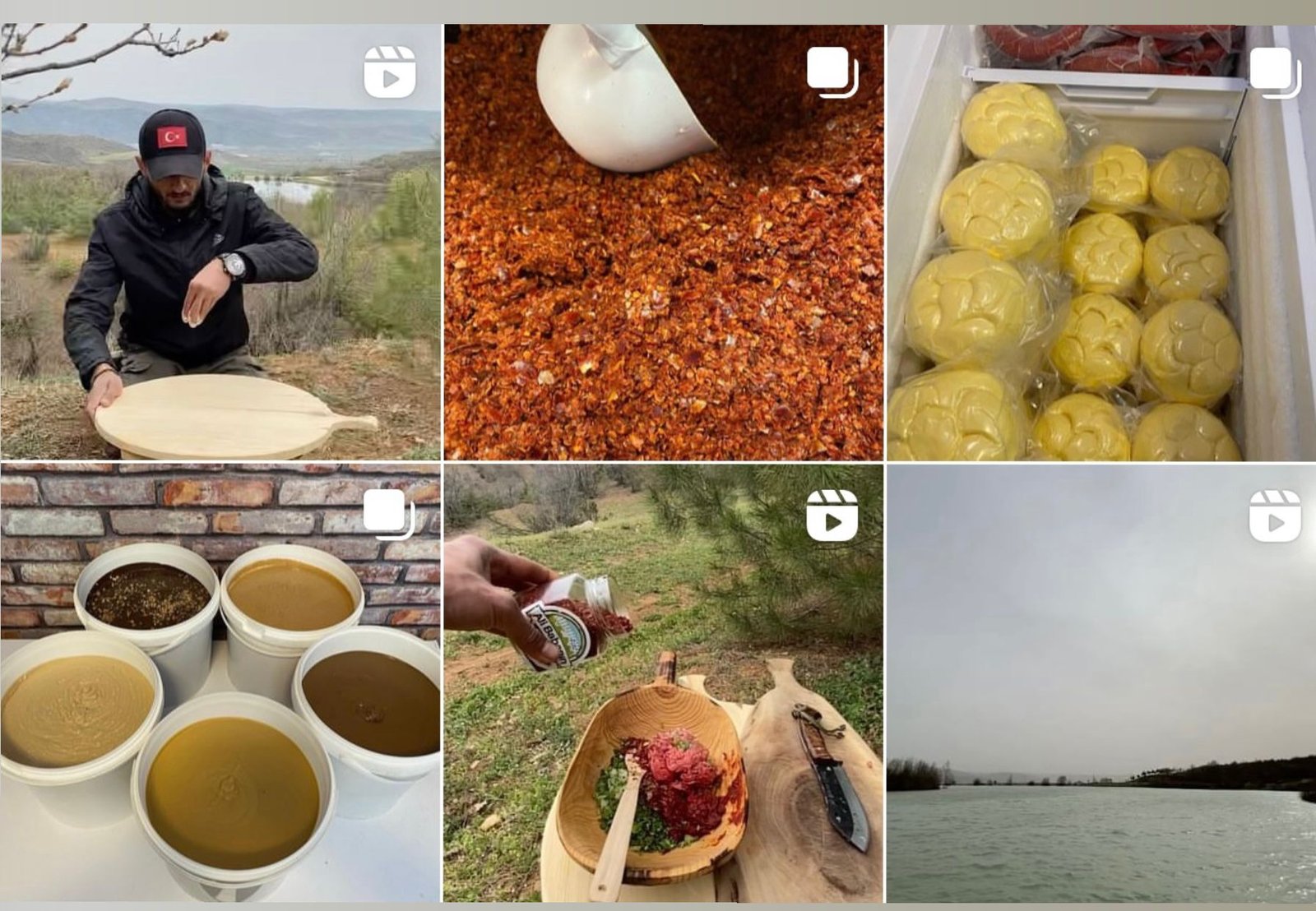Open the reel of man with wooden board
This screenshot has width=1316, height=911.
220,241
